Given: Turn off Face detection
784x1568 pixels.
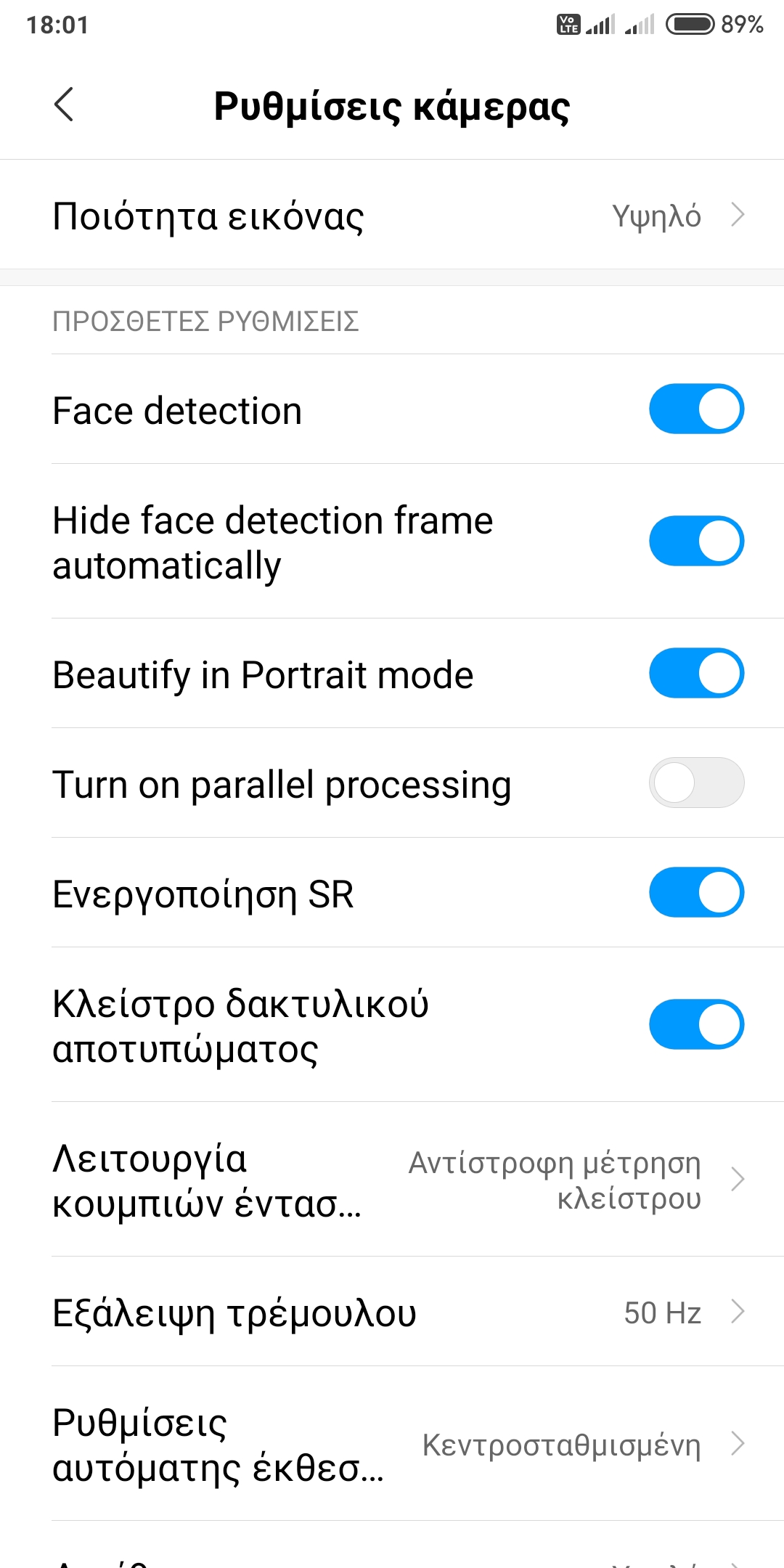Looking at the screenshot, I should 695,409.
